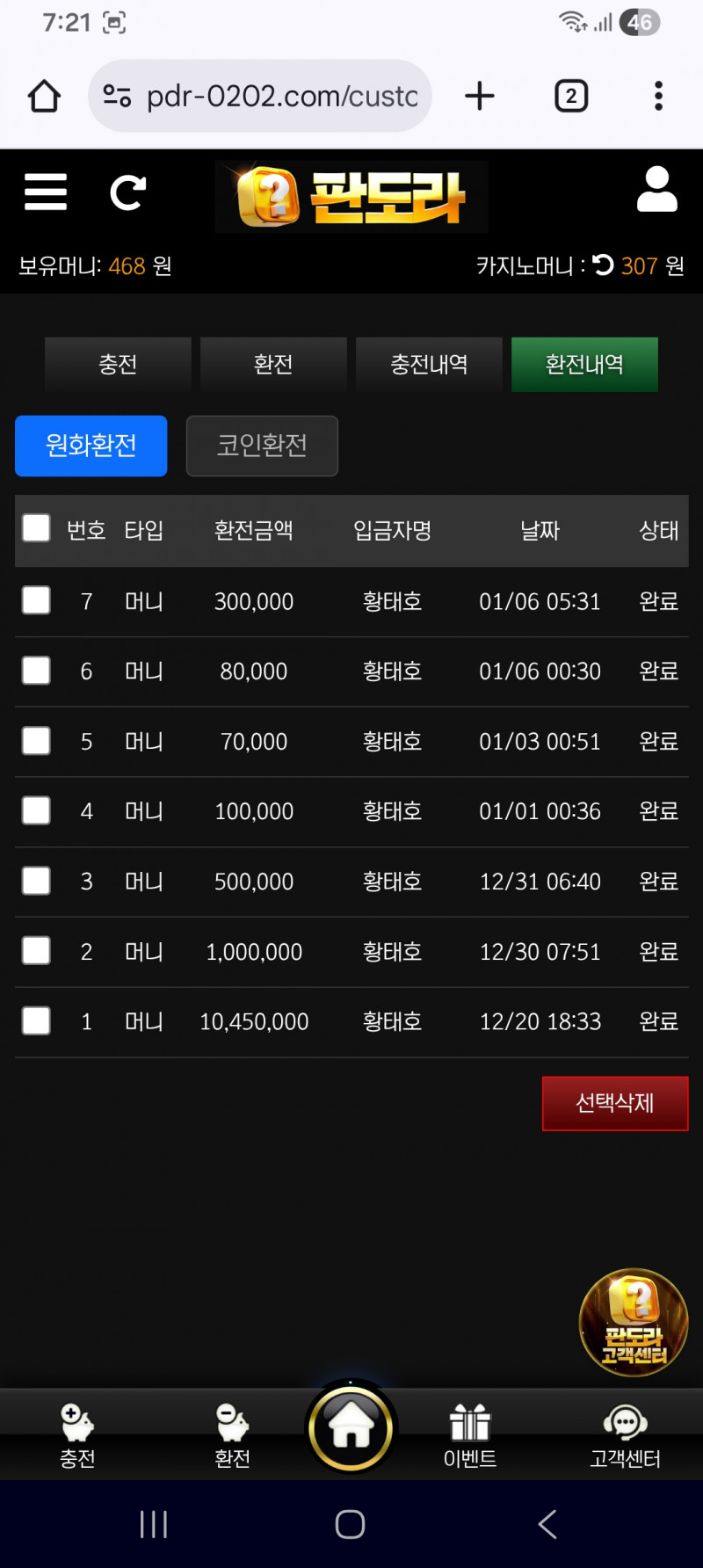
Task: Open the user profile icon
Action: pos(656,191)
